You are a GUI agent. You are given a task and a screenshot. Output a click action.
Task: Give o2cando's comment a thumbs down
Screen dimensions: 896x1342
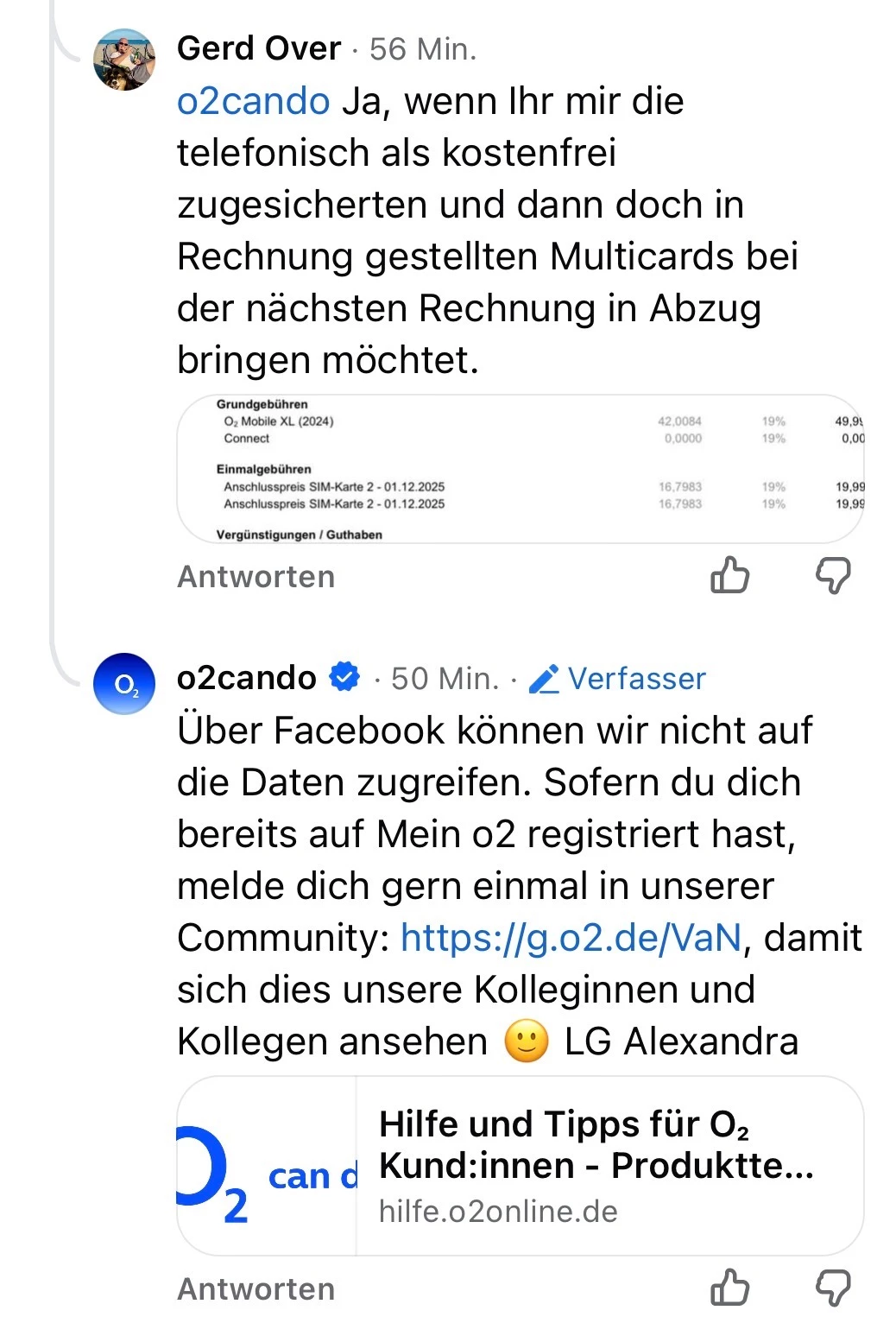point(833,1288)
